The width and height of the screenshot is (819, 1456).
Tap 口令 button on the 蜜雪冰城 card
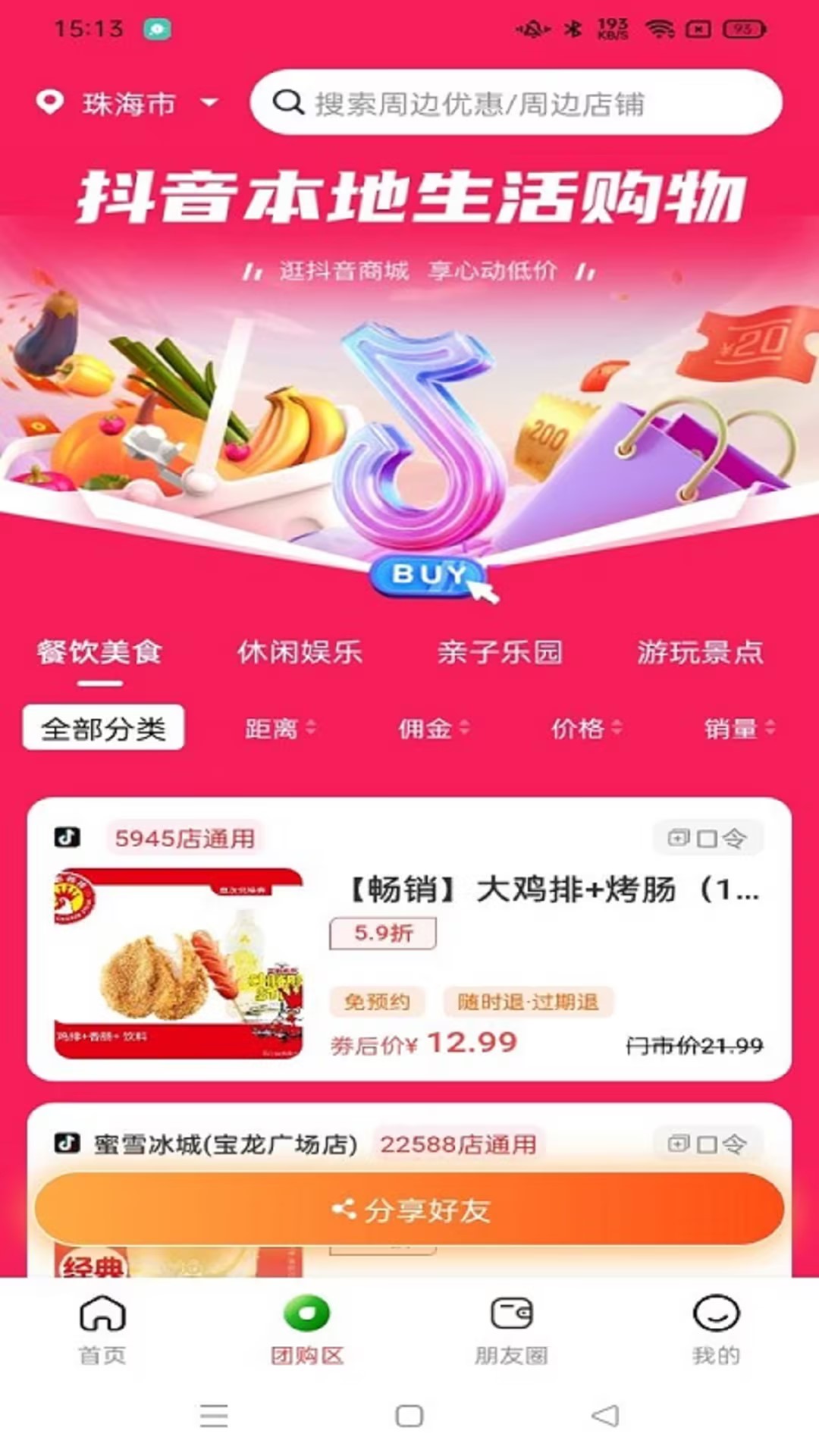coord(708,1144)
